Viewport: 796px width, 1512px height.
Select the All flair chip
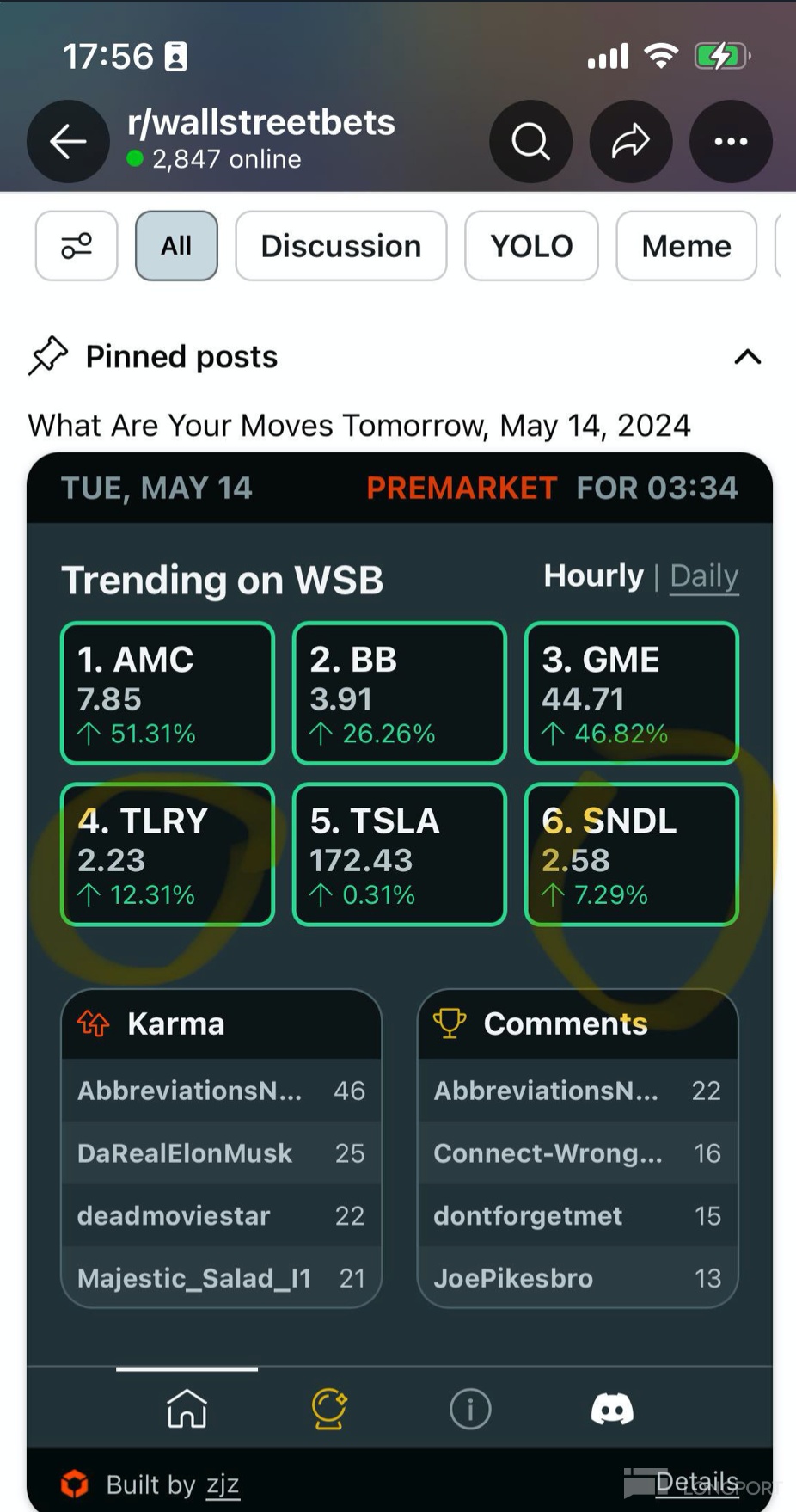(176, 246)
